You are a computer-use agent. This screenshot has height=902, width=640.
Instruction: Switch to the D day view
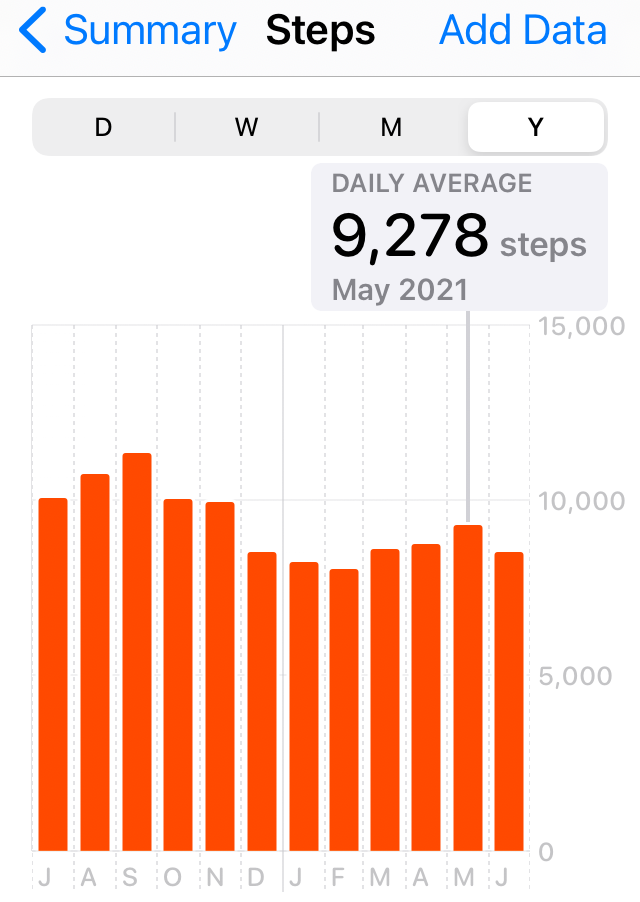pyautogui.click(x=103, y=127)
